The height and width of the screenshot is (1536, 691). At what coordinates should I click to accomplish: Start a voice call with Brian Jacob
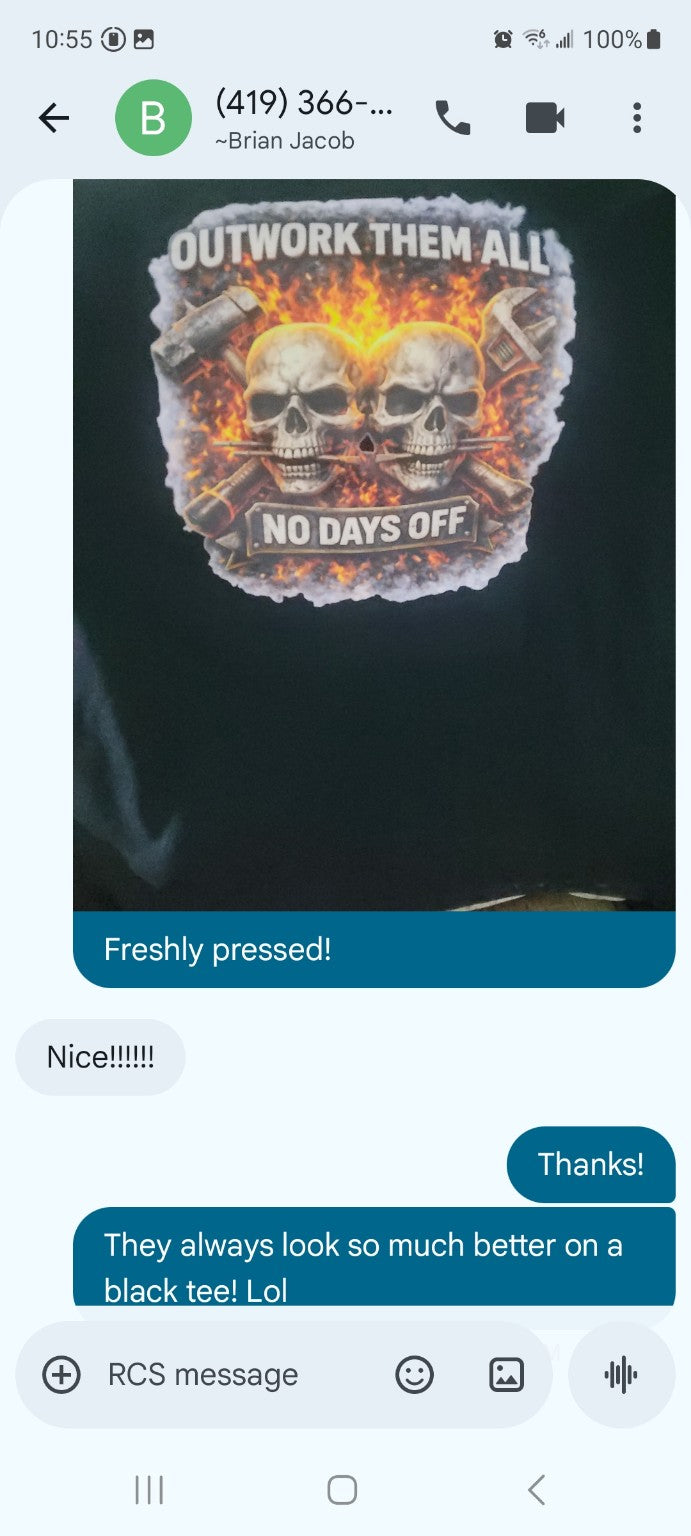tap(453, 119)
